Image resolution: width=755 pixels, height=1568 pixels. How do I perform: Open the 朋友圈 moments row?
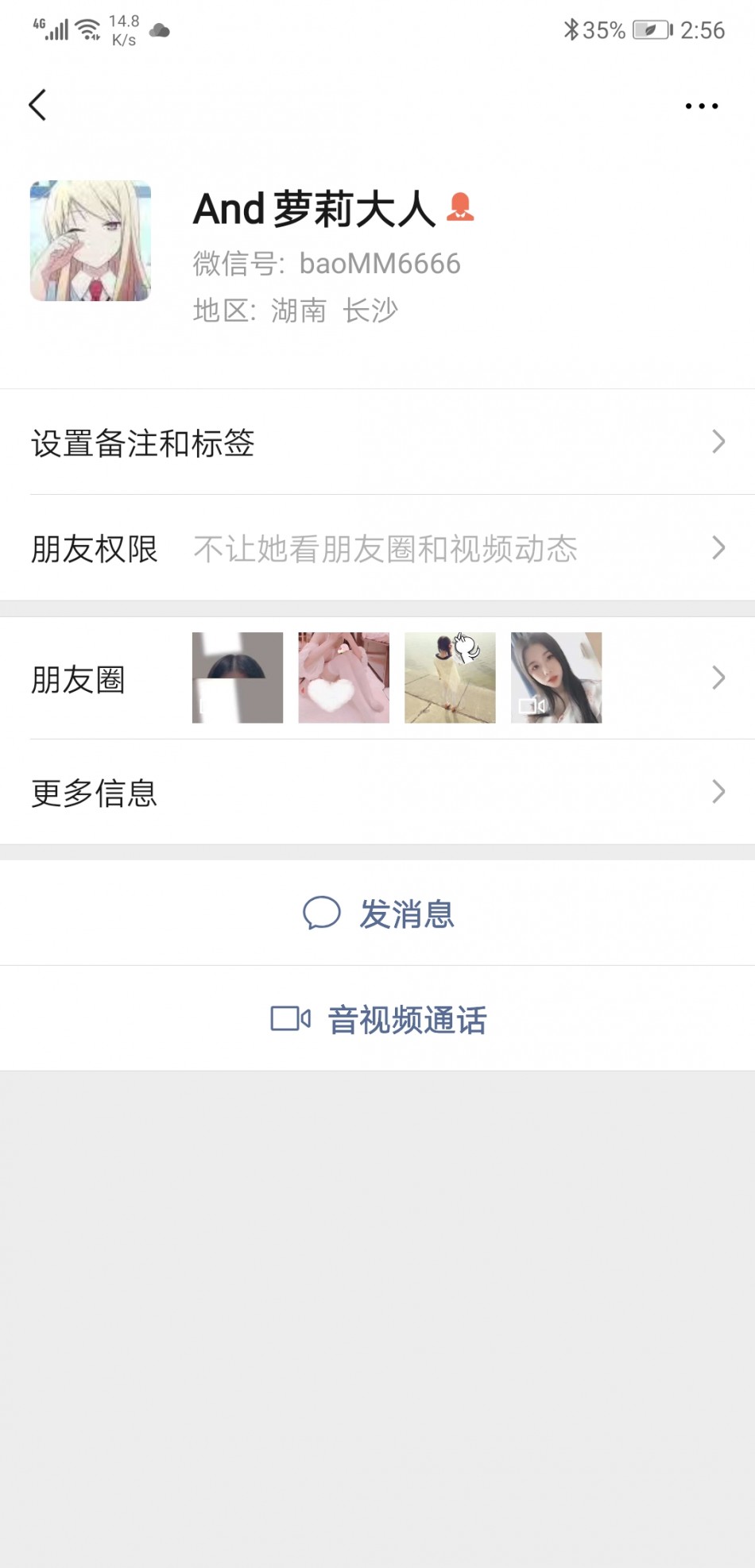[x=377, y=678]
